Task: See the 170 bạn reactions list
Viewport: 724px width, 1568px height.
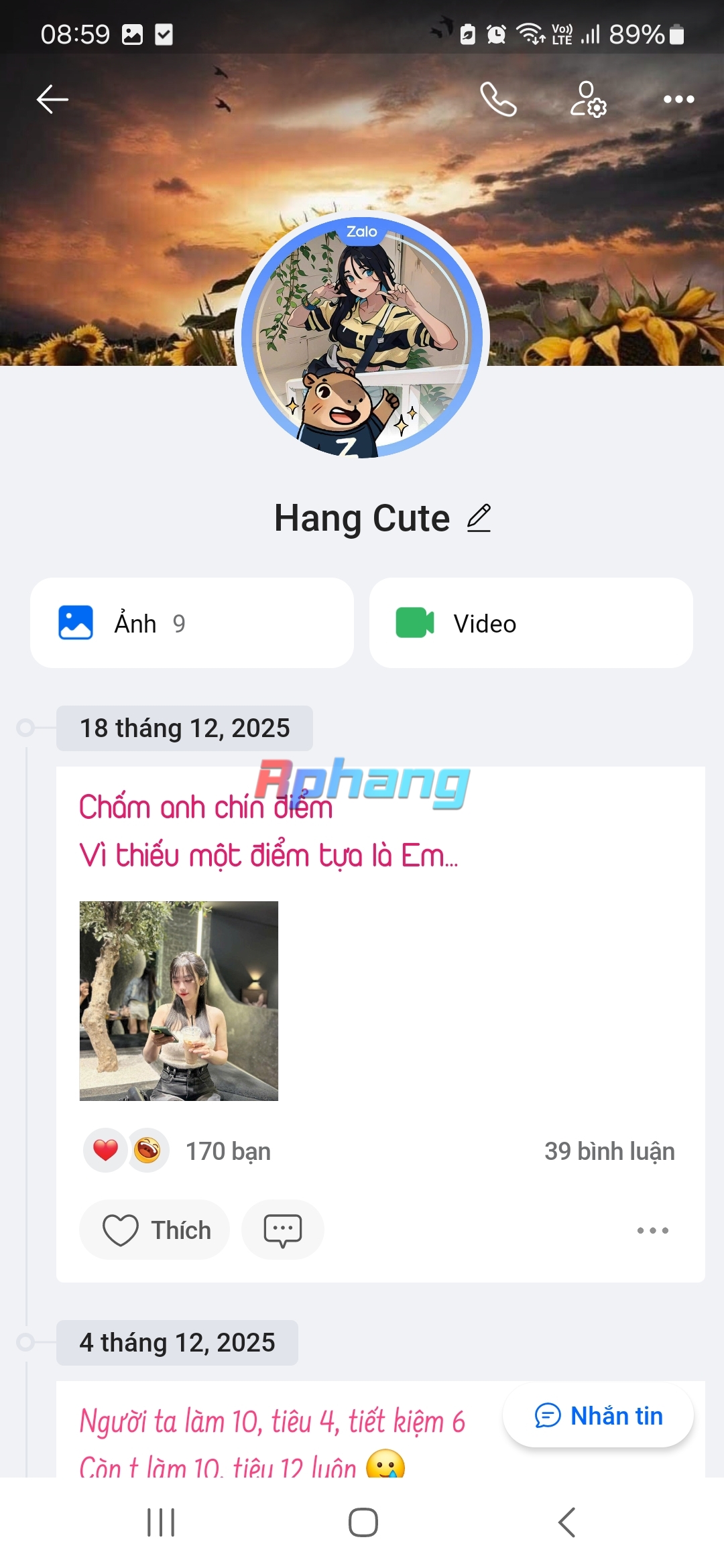Action: 178,1151
